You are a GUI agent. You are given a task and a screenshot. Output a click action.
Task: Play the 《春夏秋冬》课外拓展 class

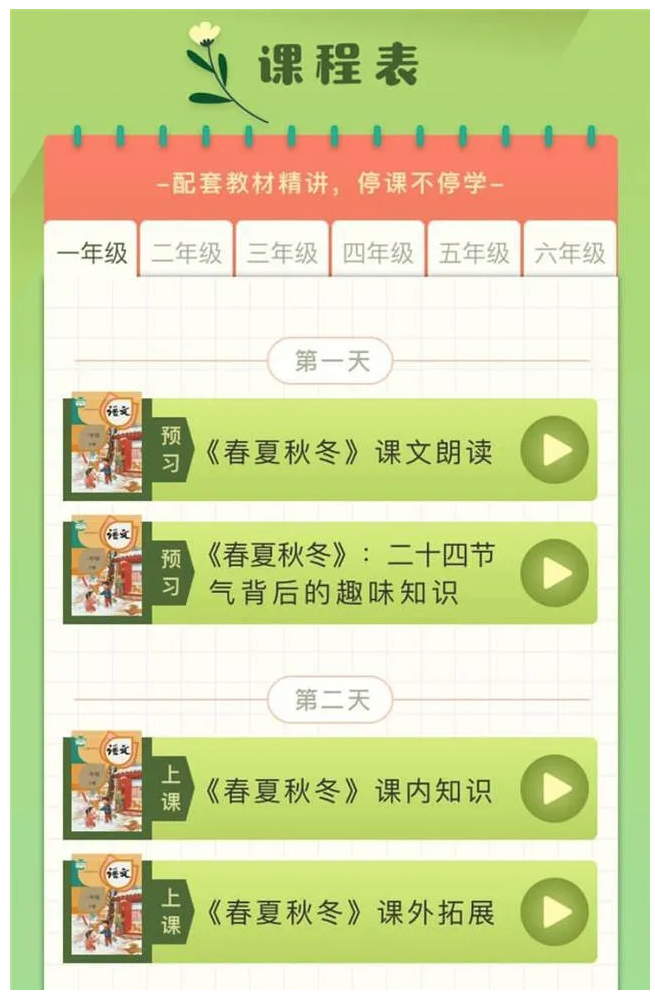pyautogui.click(x=555, y=911)
